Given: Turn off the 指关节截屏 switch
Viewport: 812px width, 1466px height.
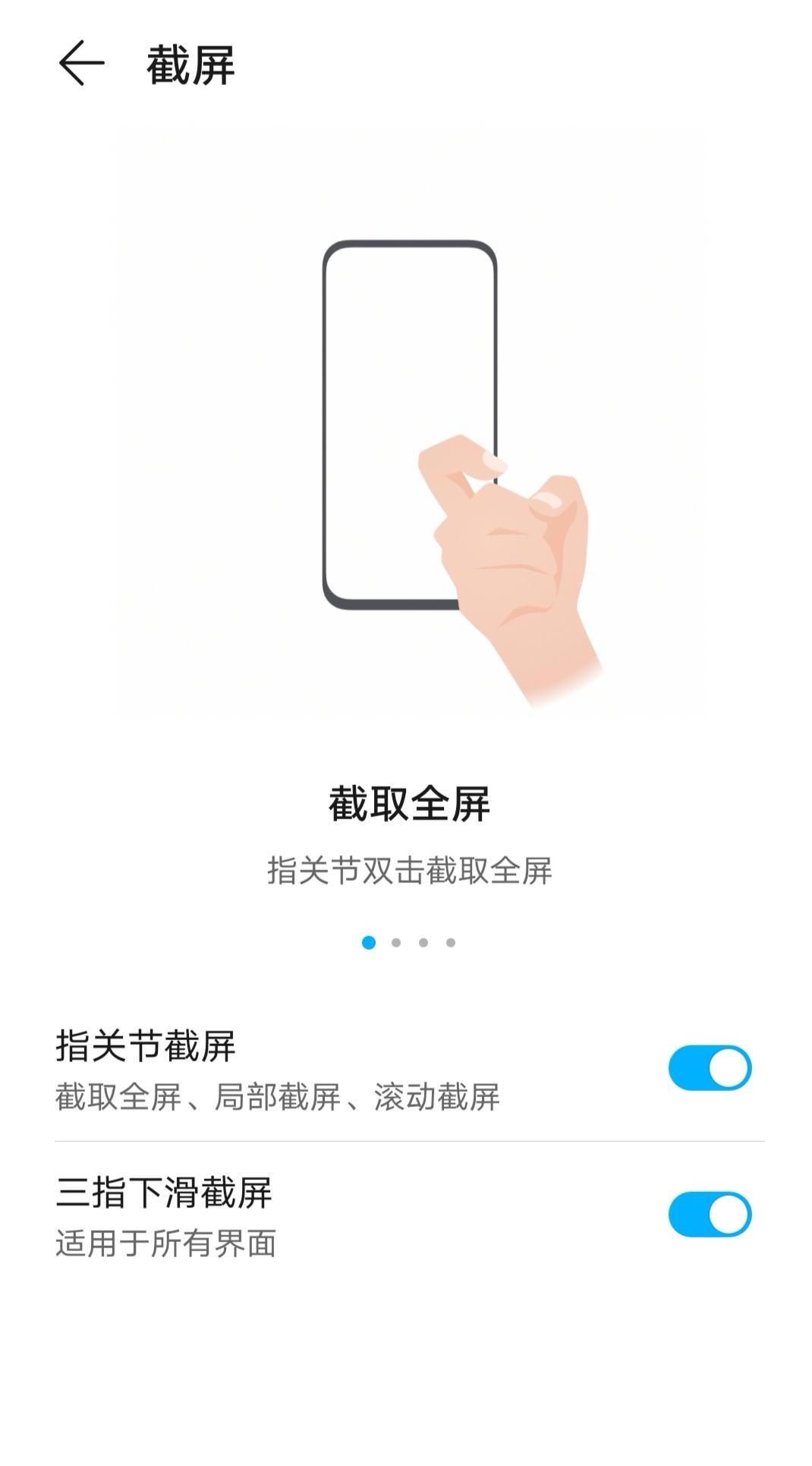Looking at the screenshot, I should coord(709,1067).
